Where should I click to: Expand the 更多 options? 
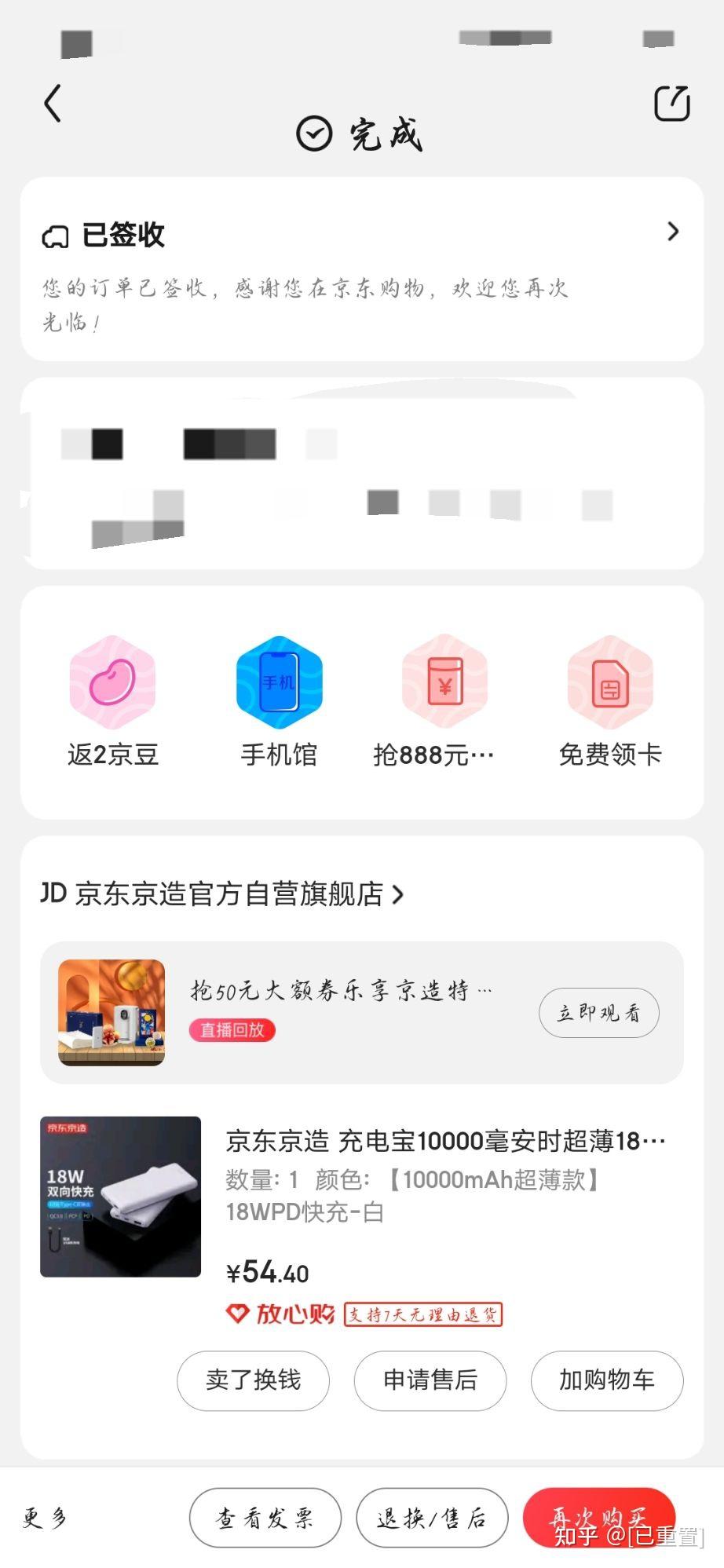[x=45, y=1518]
